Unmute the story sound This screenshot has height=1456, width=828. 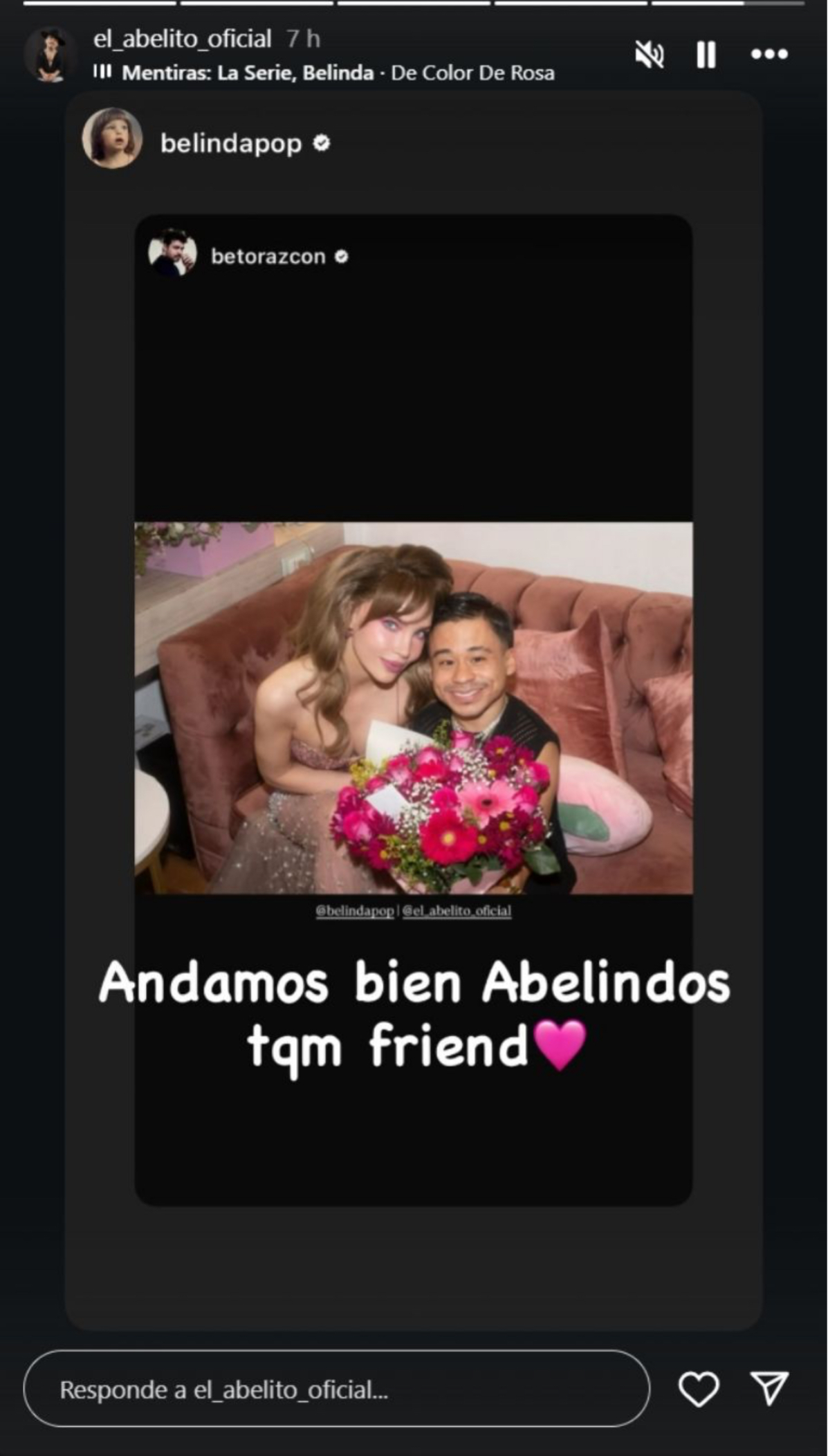pos(649,55)
